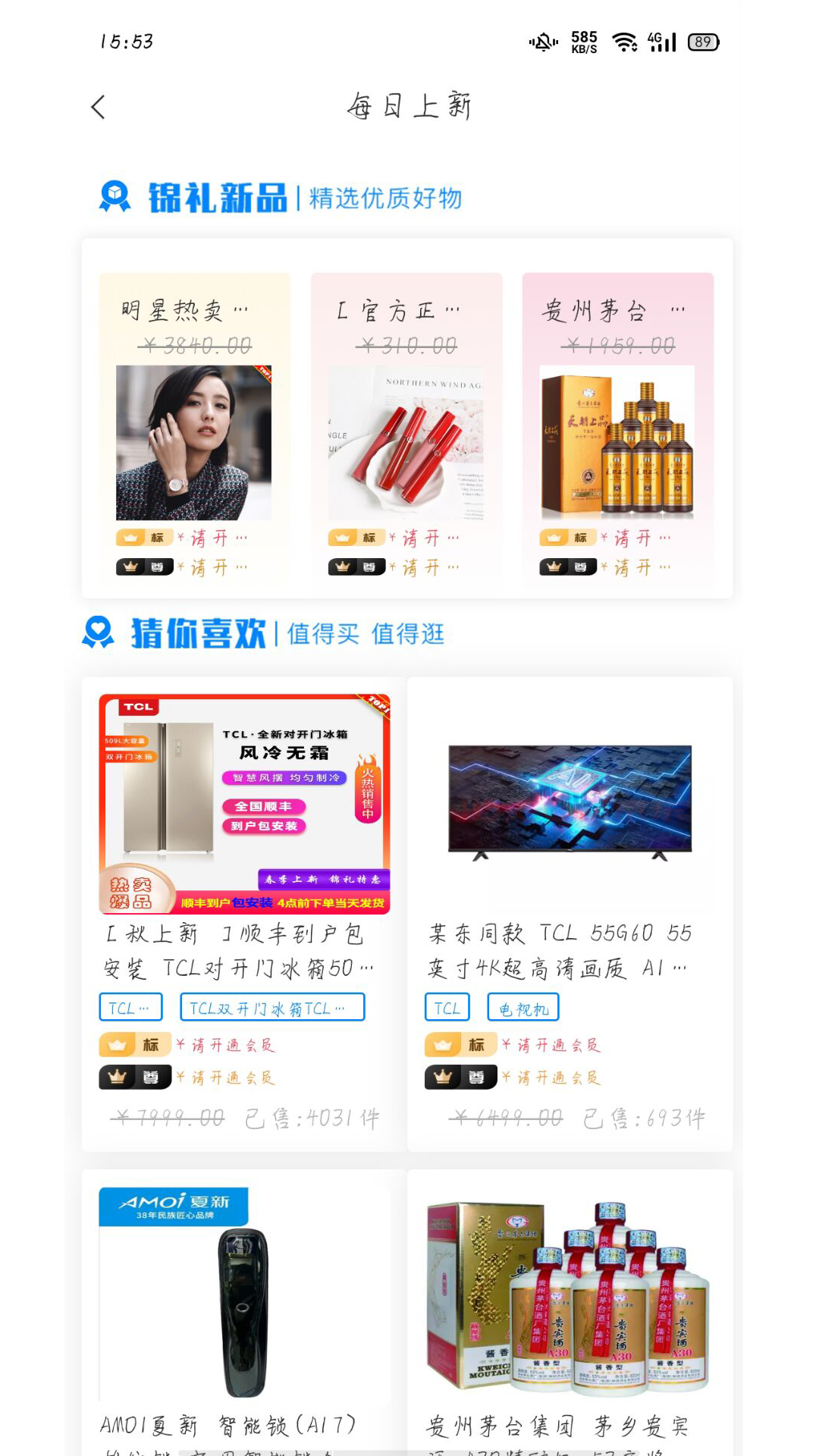
Task: Select the TCL tag under the TV item
Action: (x=447, y=1007)
